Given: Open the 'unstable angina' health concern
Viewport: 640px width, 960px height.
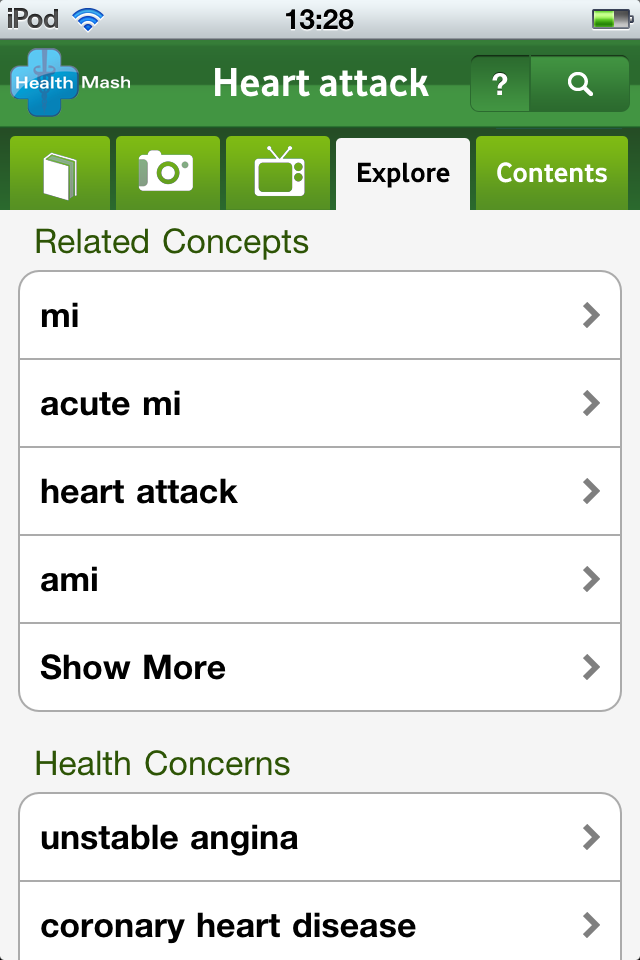Looking at the screenshot, I should 320,838.
